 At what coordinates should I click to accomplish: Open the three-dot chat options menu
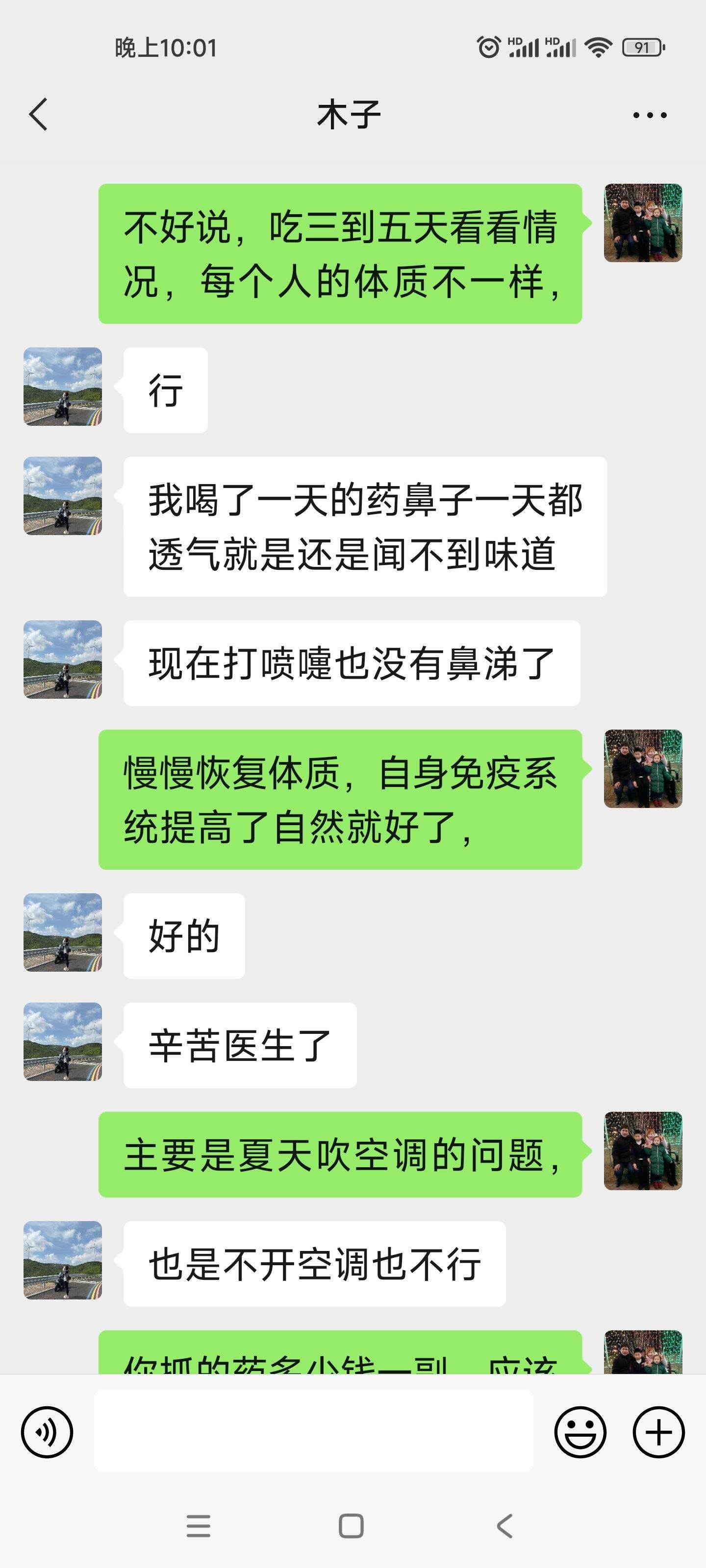(649, 115)
